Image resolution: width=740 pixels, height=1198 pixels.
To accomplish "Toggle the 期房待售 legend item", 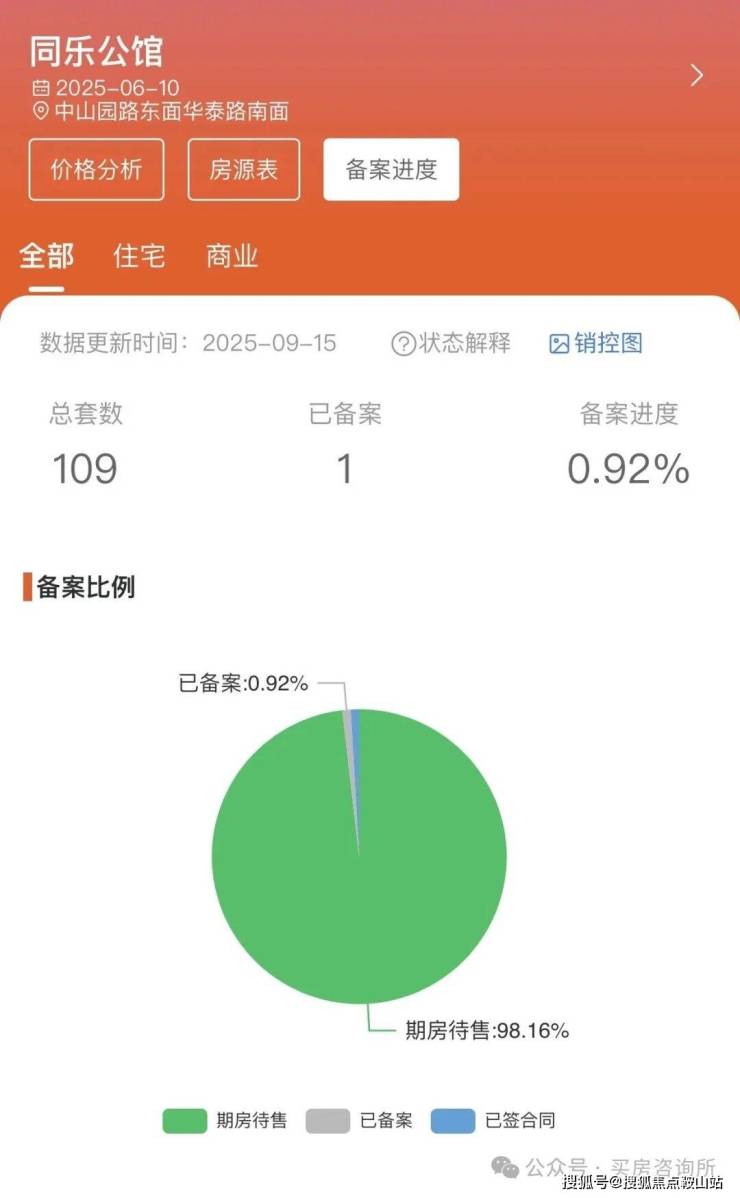I will tap(225, 1120).
